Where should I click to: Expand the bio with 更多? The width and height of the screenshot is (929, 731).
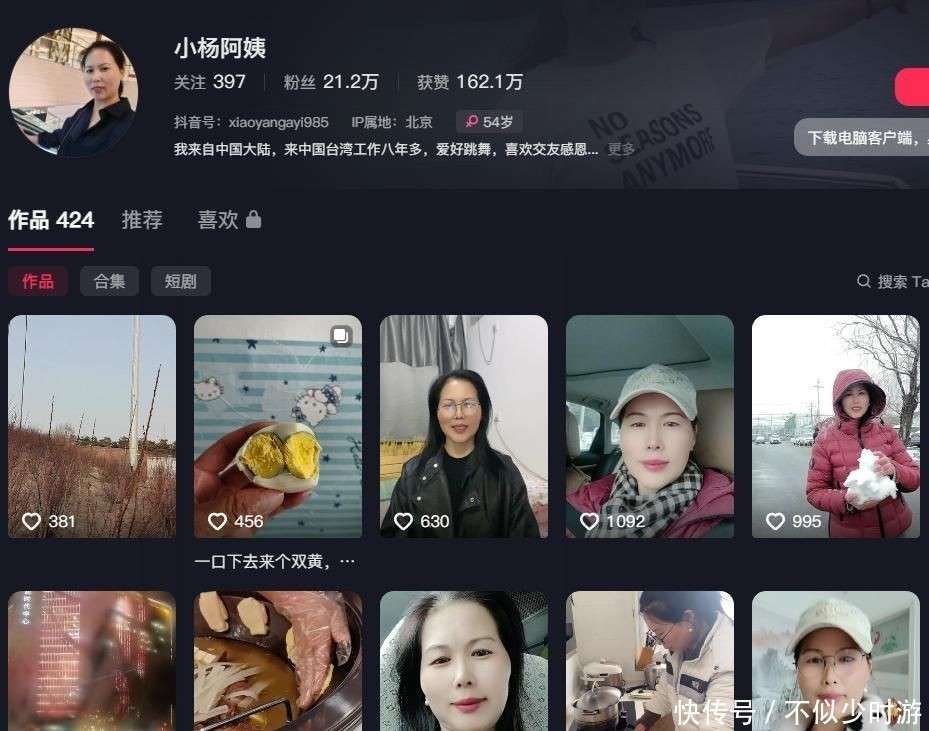[621, 149]
